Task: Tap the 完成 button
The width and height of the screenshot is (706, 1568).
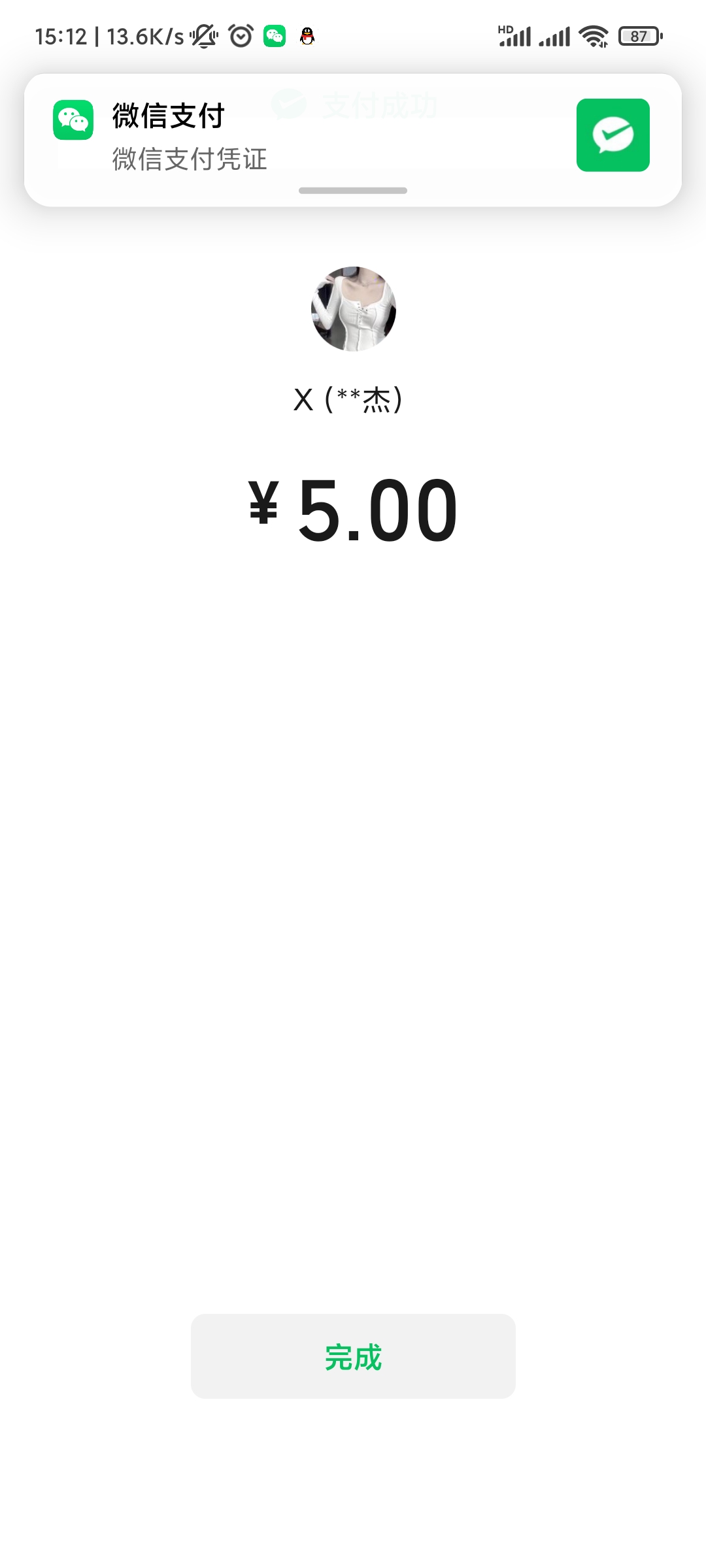Action: tap(353, 1357)
